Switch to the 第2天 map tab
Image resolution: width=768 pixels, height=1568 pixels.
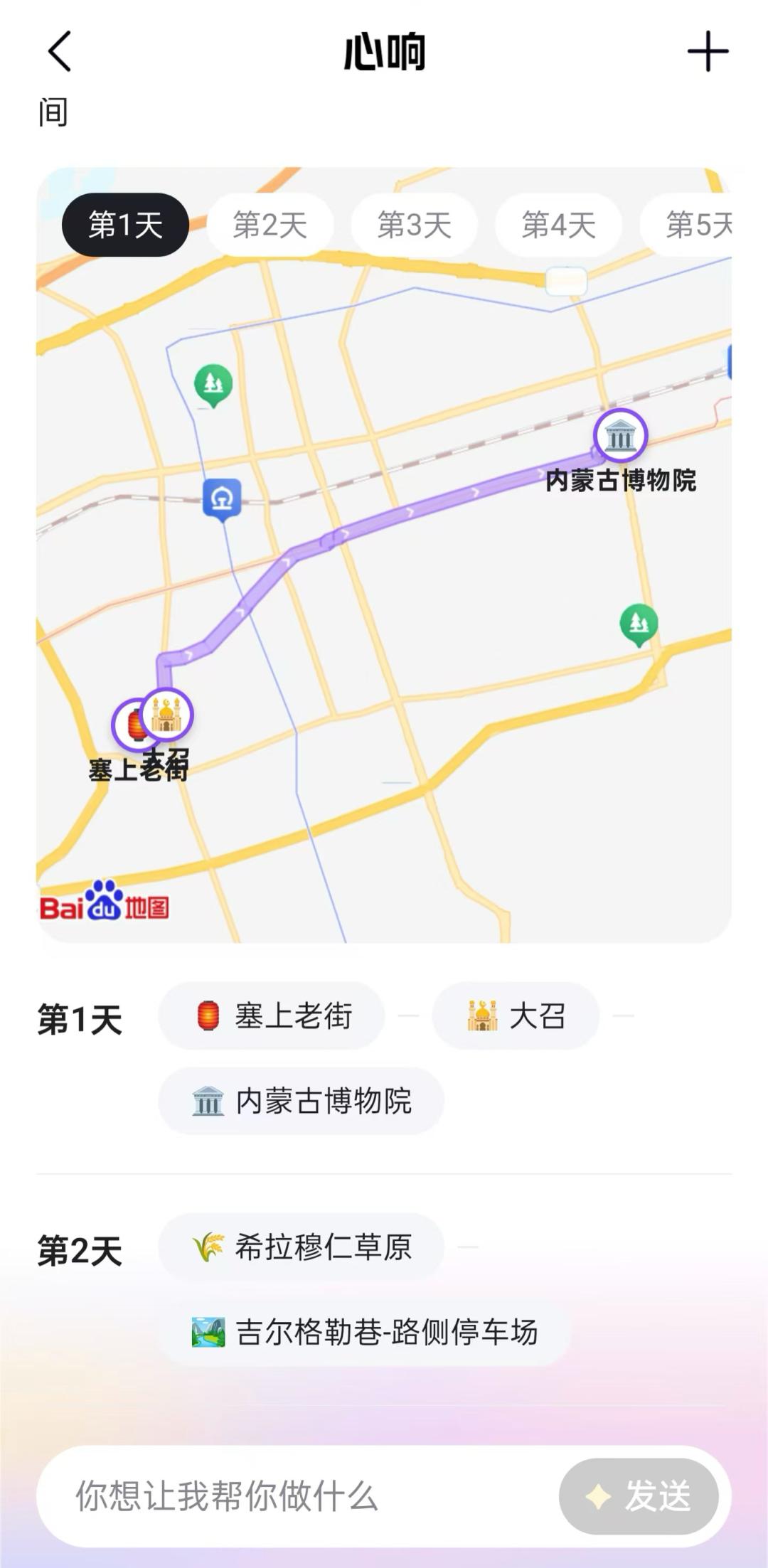[270, 225]
